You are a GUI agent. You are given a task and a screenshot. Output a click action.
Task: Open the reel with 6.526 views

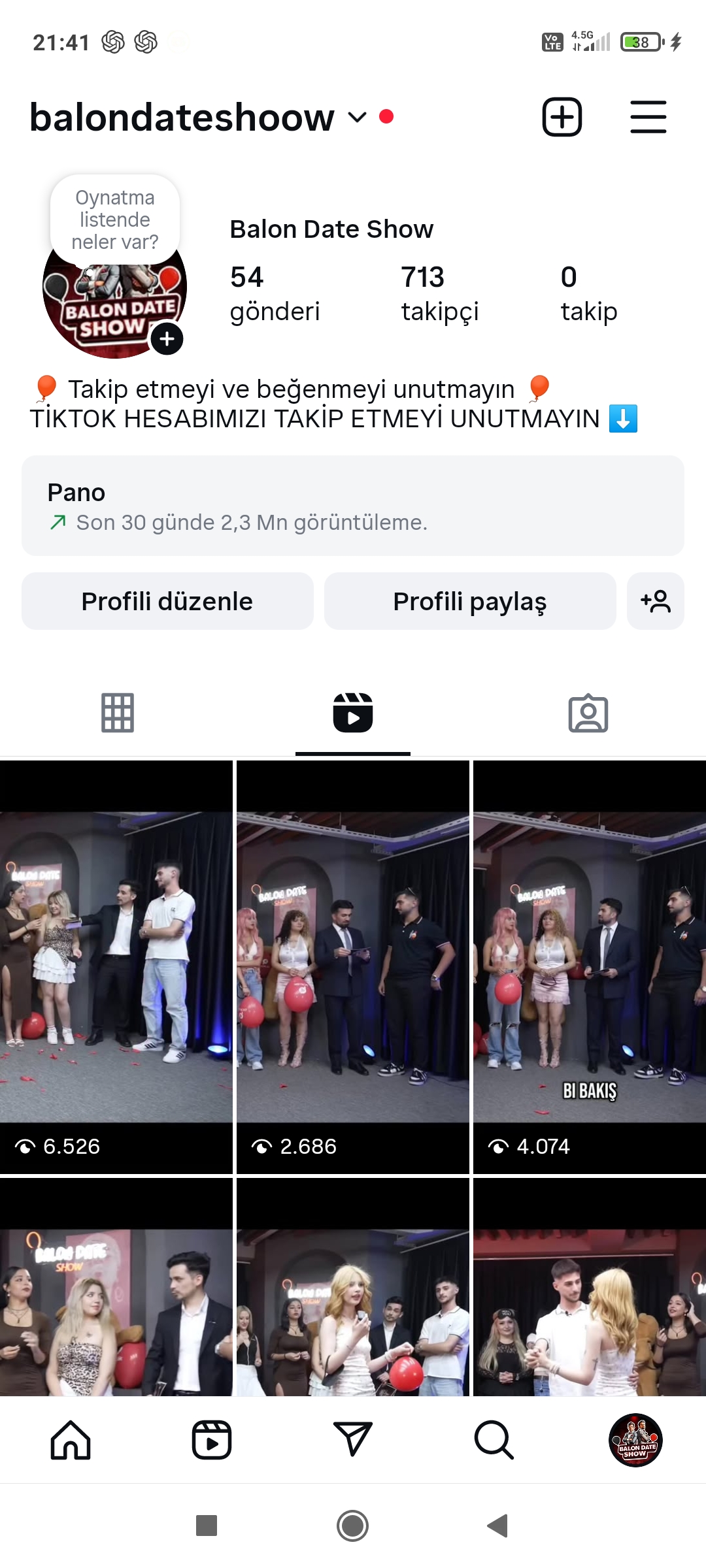(x=116, y=967)
